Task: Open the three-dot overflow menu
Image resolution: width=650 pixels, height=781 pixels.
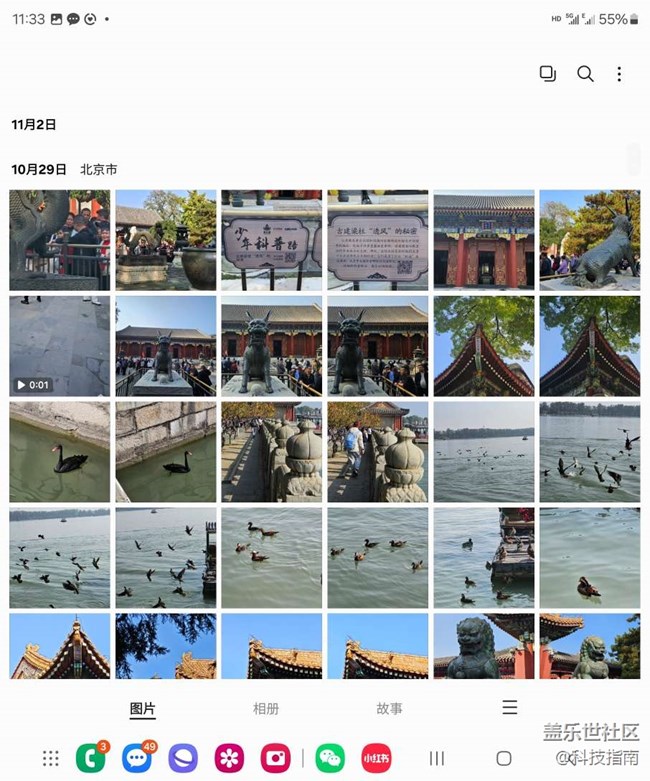Action: [619, 74]
